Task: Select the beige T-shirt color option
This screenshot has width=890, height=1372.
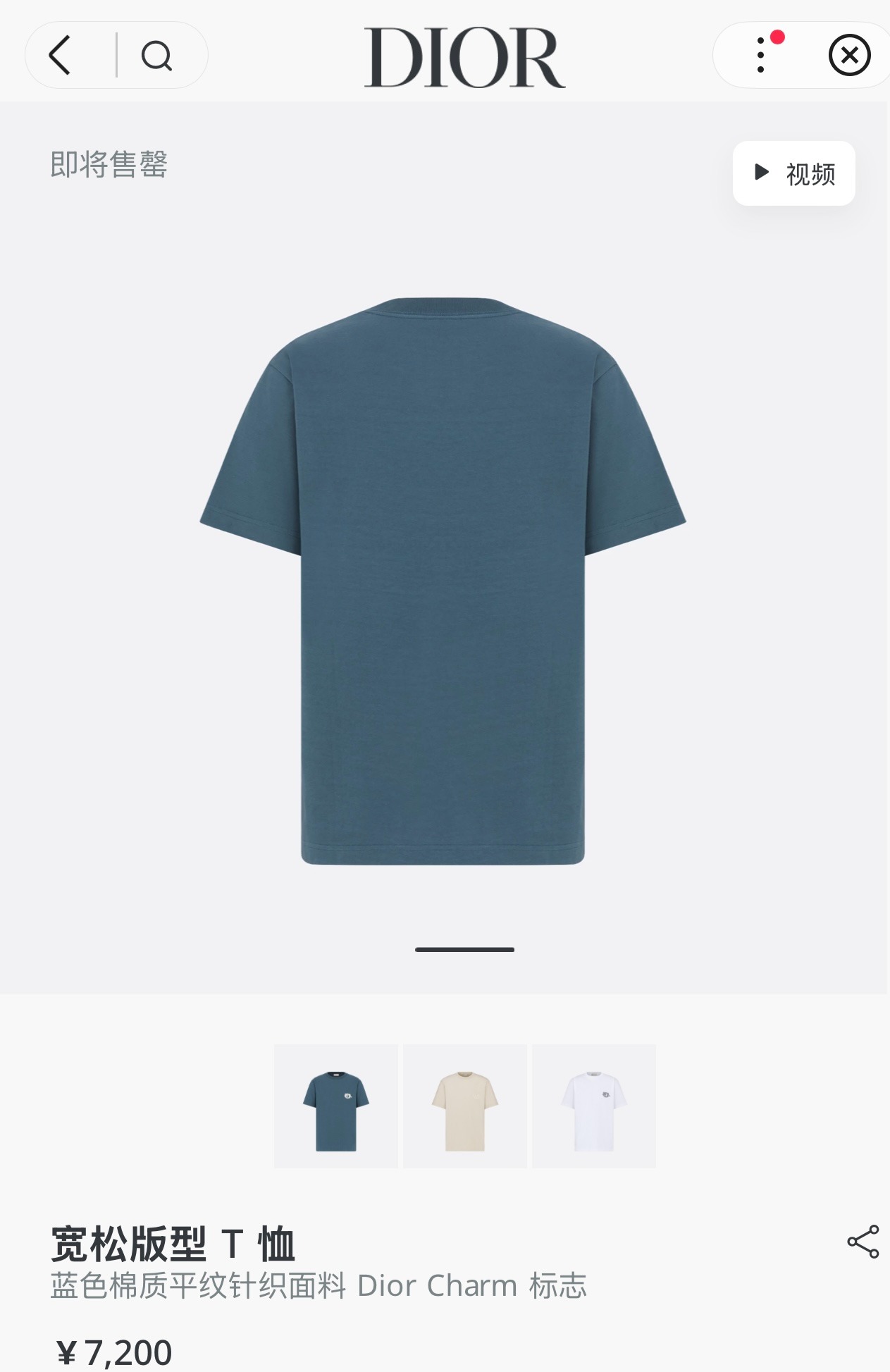Action: click(x=465, y=1106)
